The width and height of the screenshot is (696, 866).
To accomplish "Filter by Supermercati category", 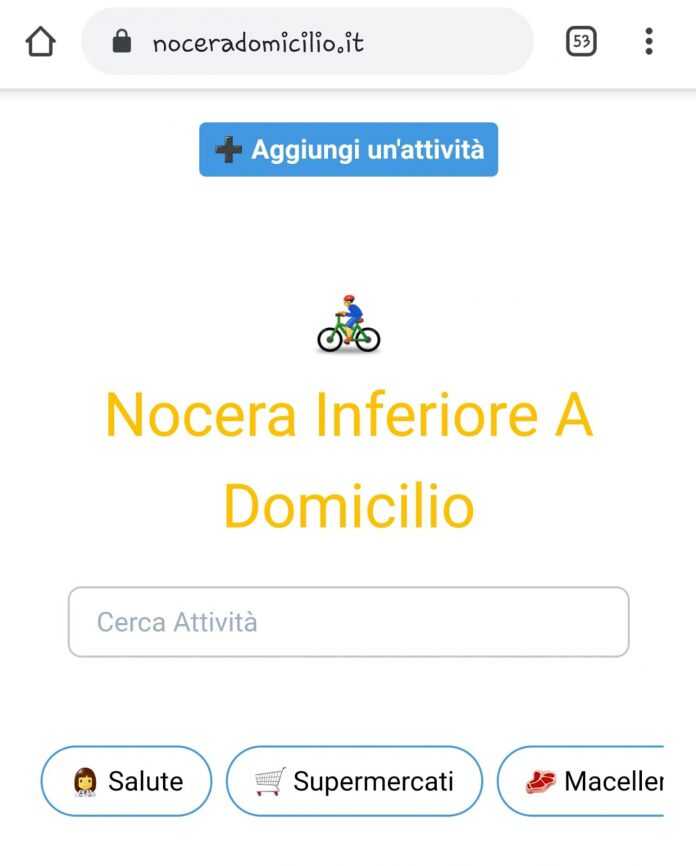I will (x=354, y=781).
